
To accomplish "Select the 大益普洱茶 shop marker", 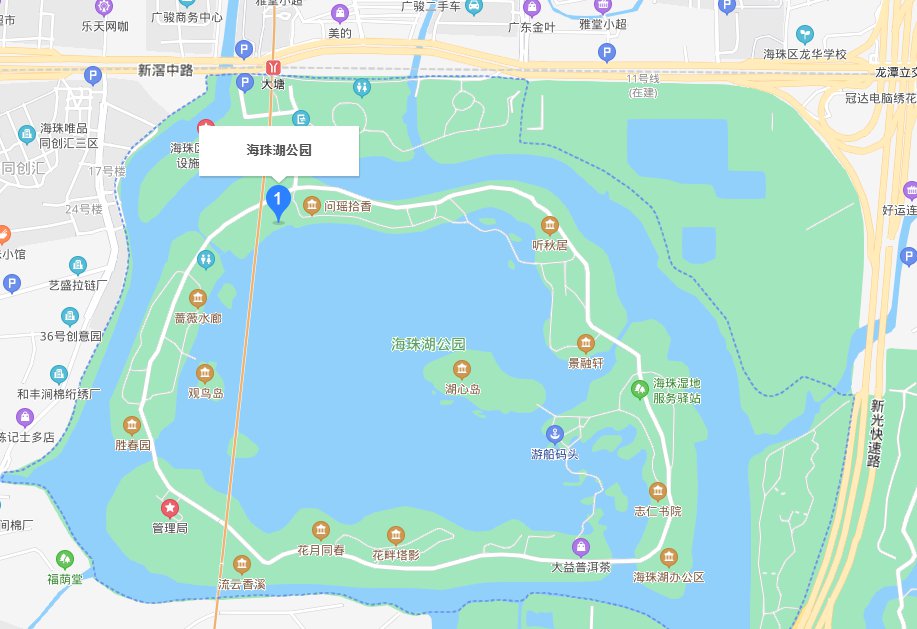I will pyautogui.click(x=580, y=546).
